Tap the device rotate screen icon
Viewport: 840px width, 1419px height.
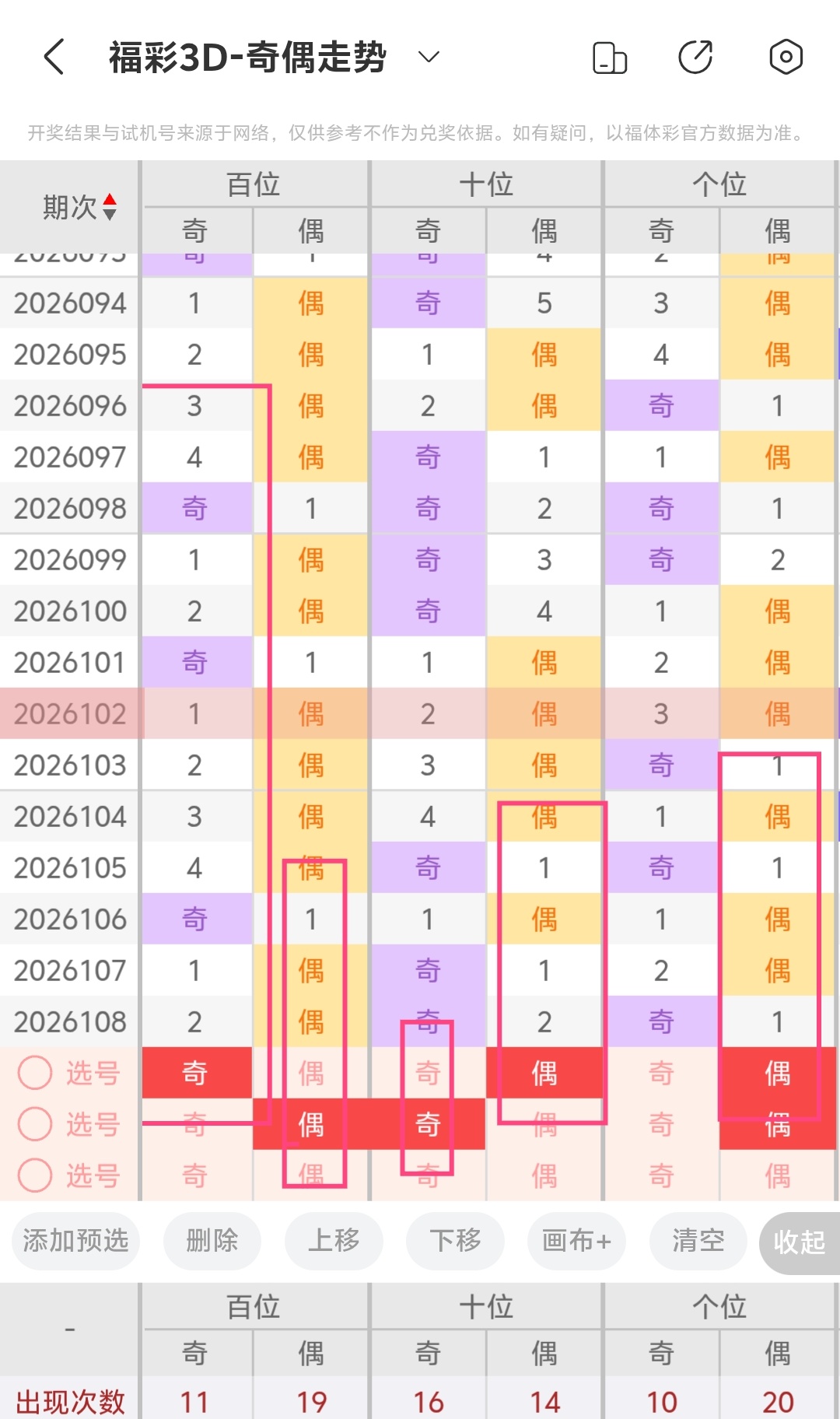(610, 57)
